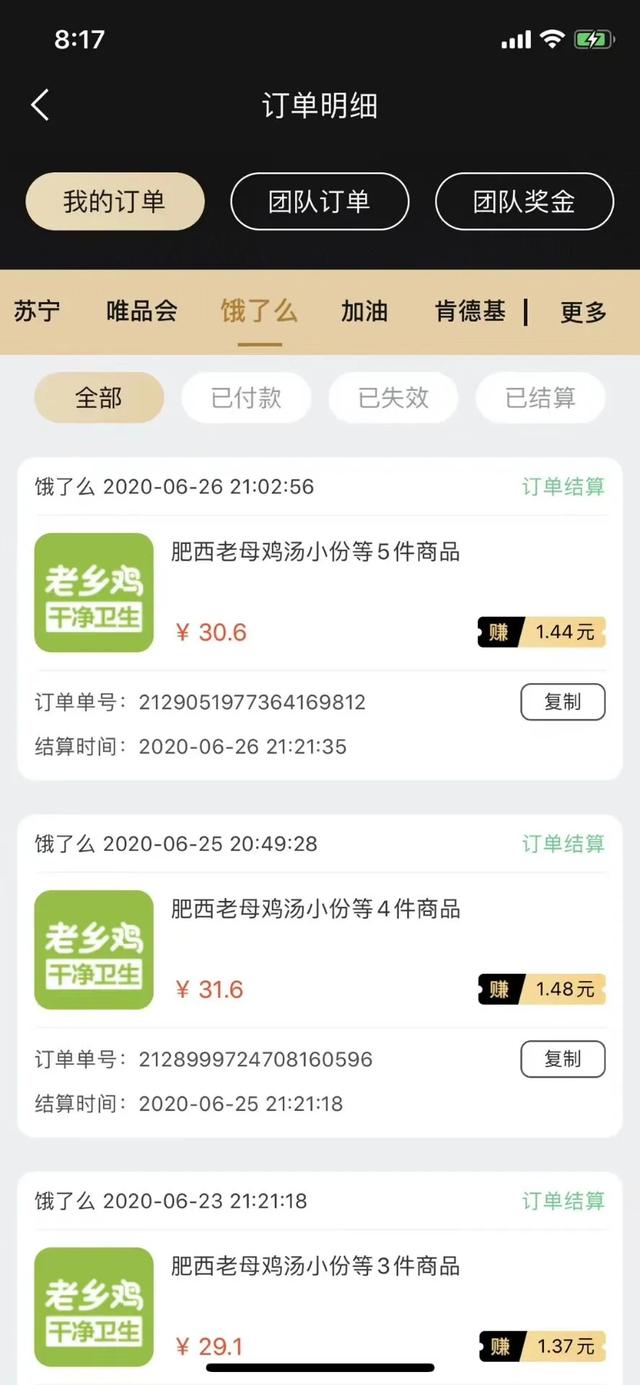Open 更多 for more platforms
Screen dimensions: 640x1385
tap(584, 312)
